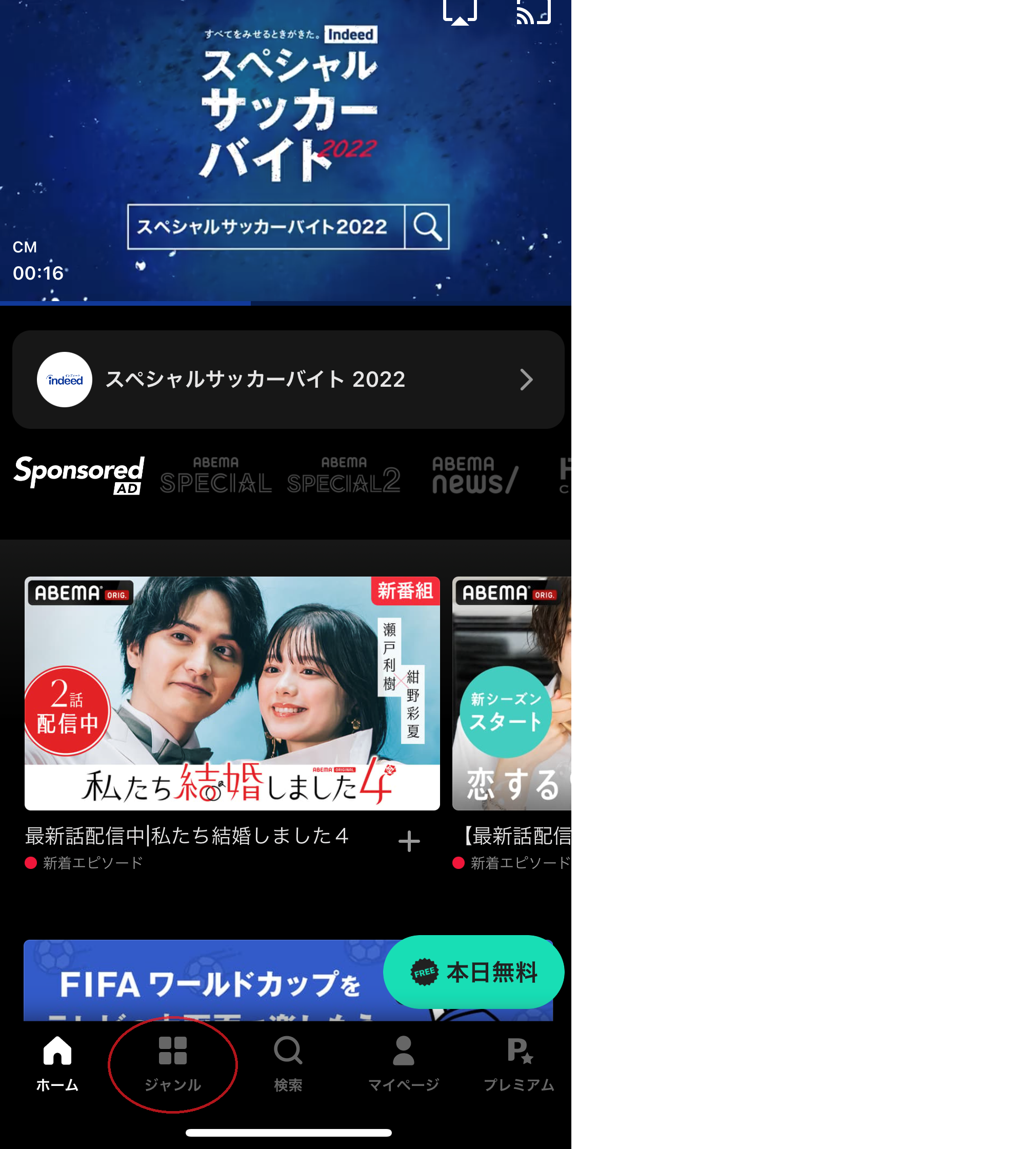Open the 恋する new season card

(x=511, y=693)
